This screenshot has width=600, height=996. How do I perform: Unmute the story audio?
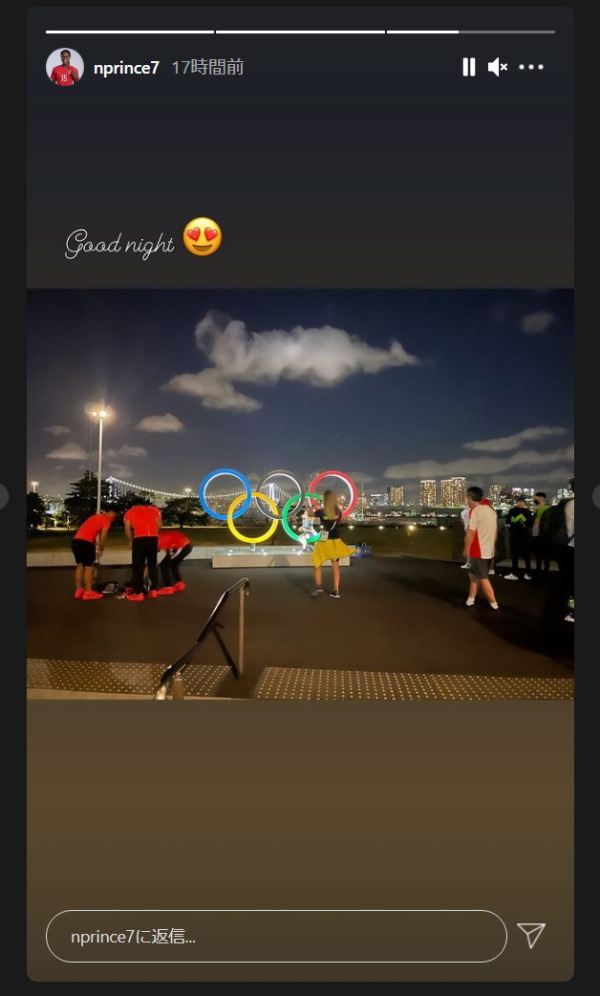[x=497, y=67]
